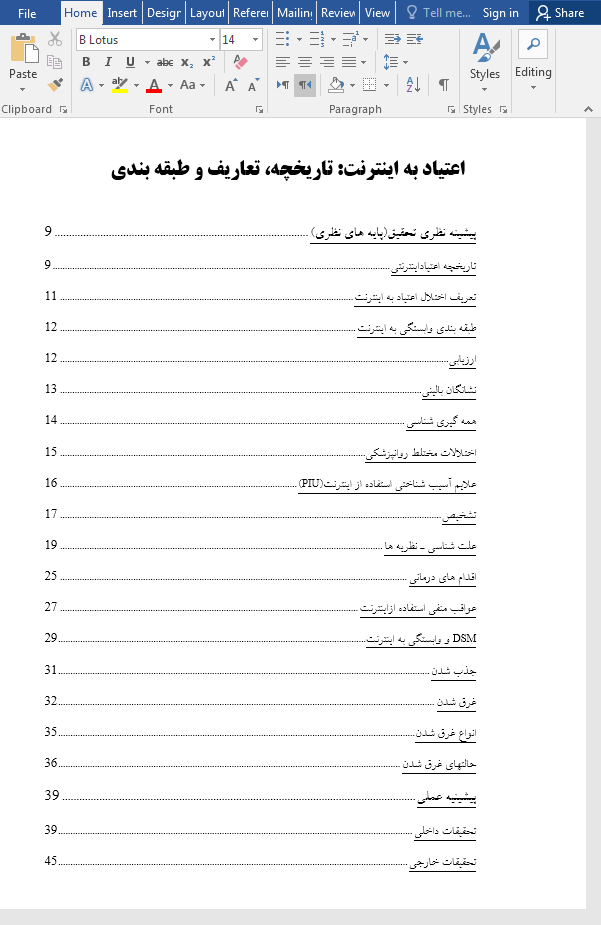
Task: Share this document
Action: 559,13
